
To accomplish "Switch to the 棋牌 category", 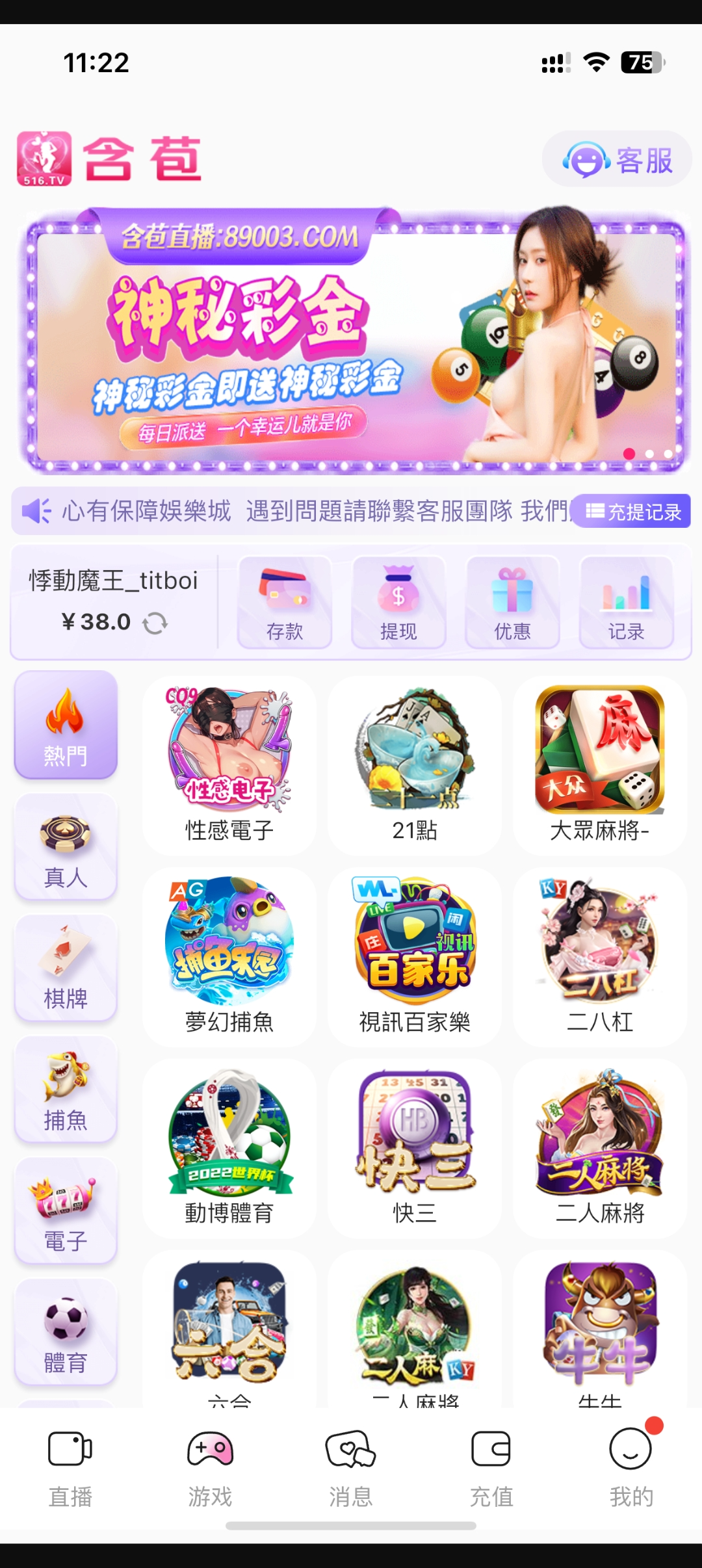I will (x=66, y=968).
